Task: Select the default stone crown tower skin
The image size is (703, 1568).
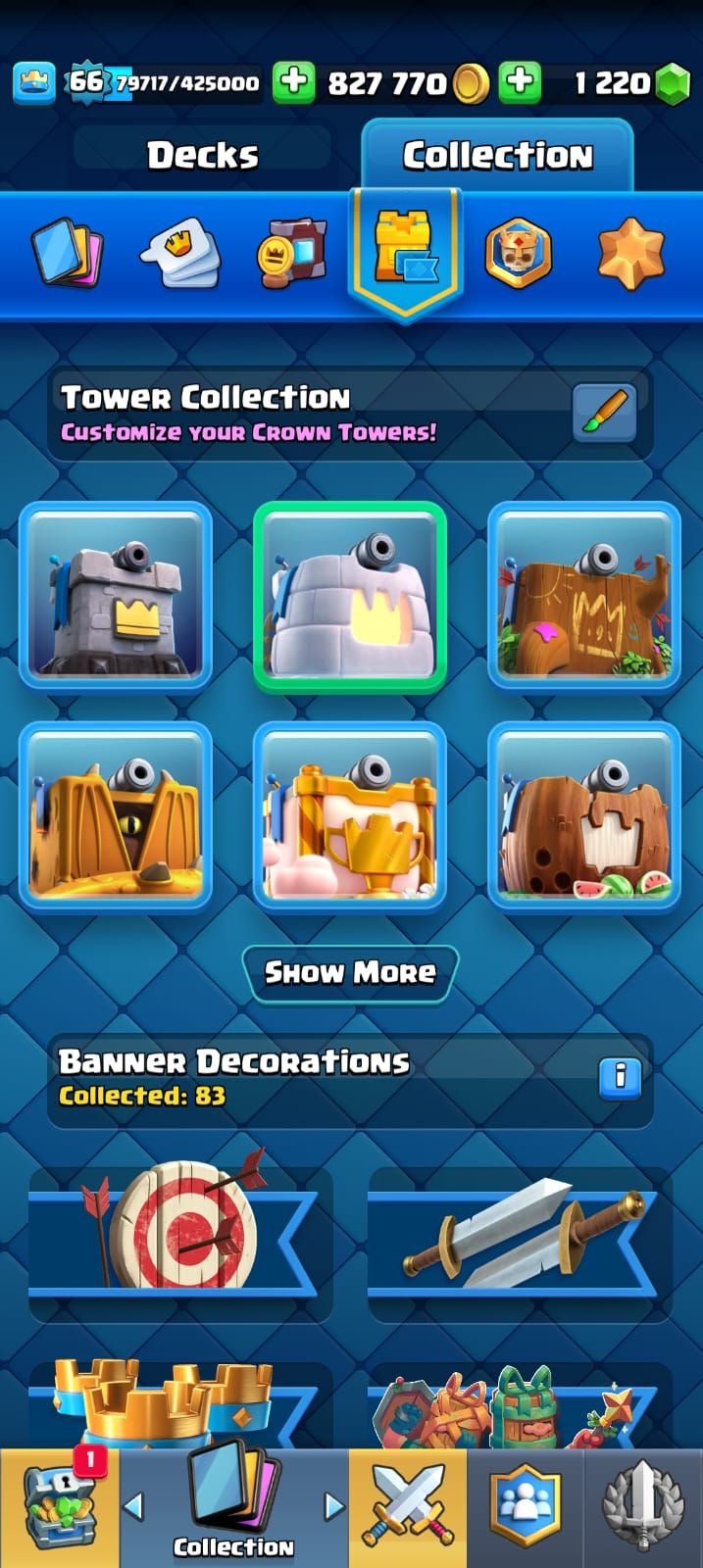Action: point(116,596)
